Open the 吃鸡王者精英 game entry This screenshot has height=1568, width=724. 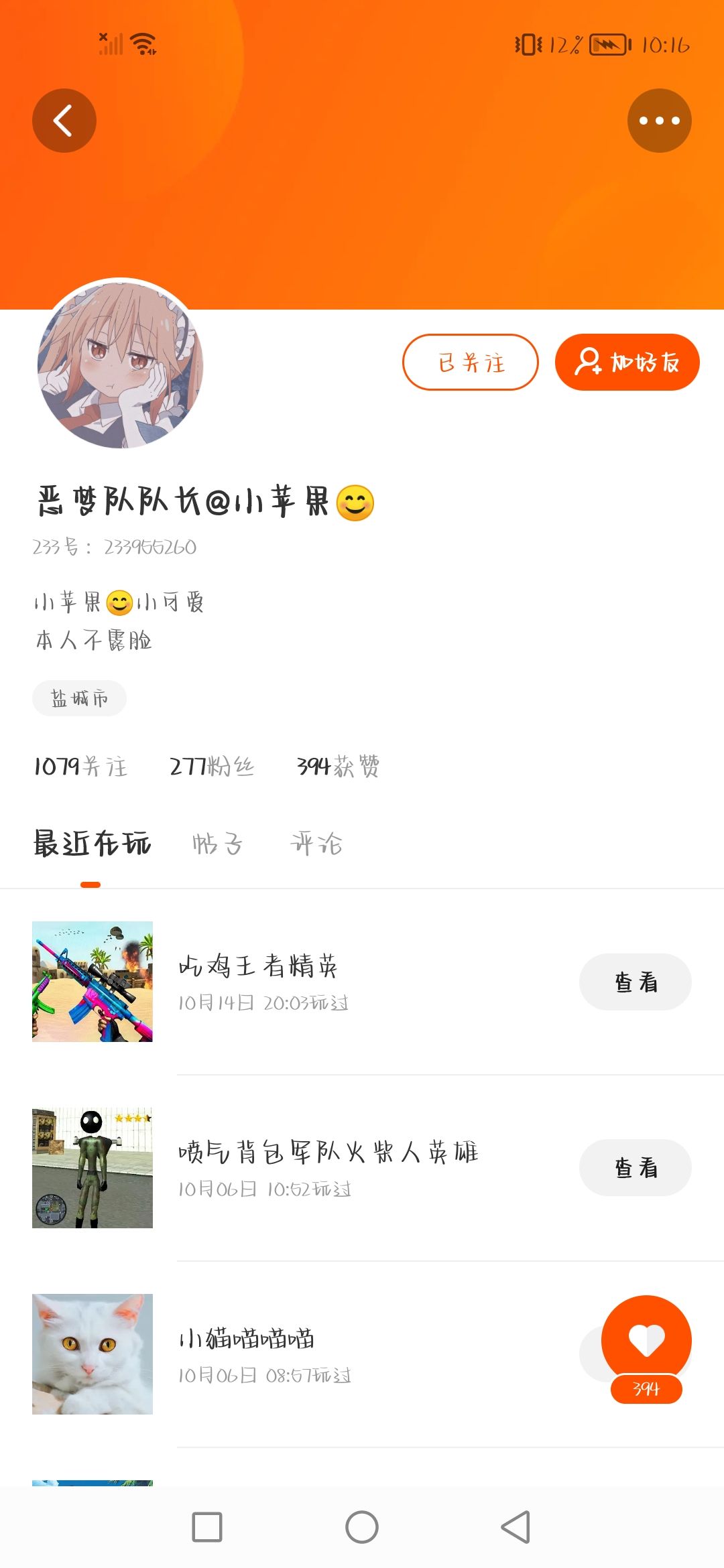point(362,982)
